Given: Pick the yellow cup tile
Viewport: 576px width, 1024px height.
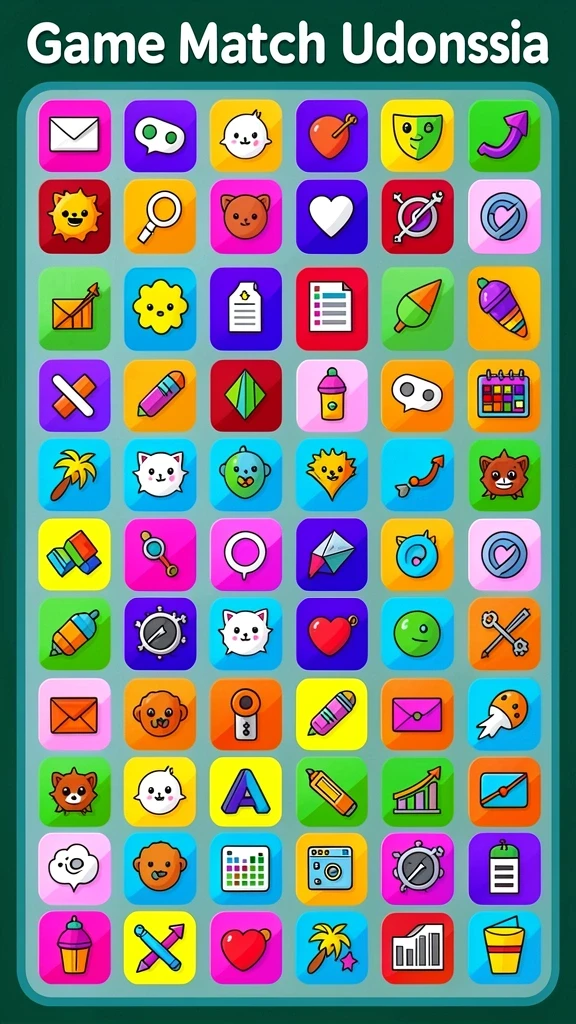Looking at the screenshot, I should pyautogui.click(x=504, y=948).
